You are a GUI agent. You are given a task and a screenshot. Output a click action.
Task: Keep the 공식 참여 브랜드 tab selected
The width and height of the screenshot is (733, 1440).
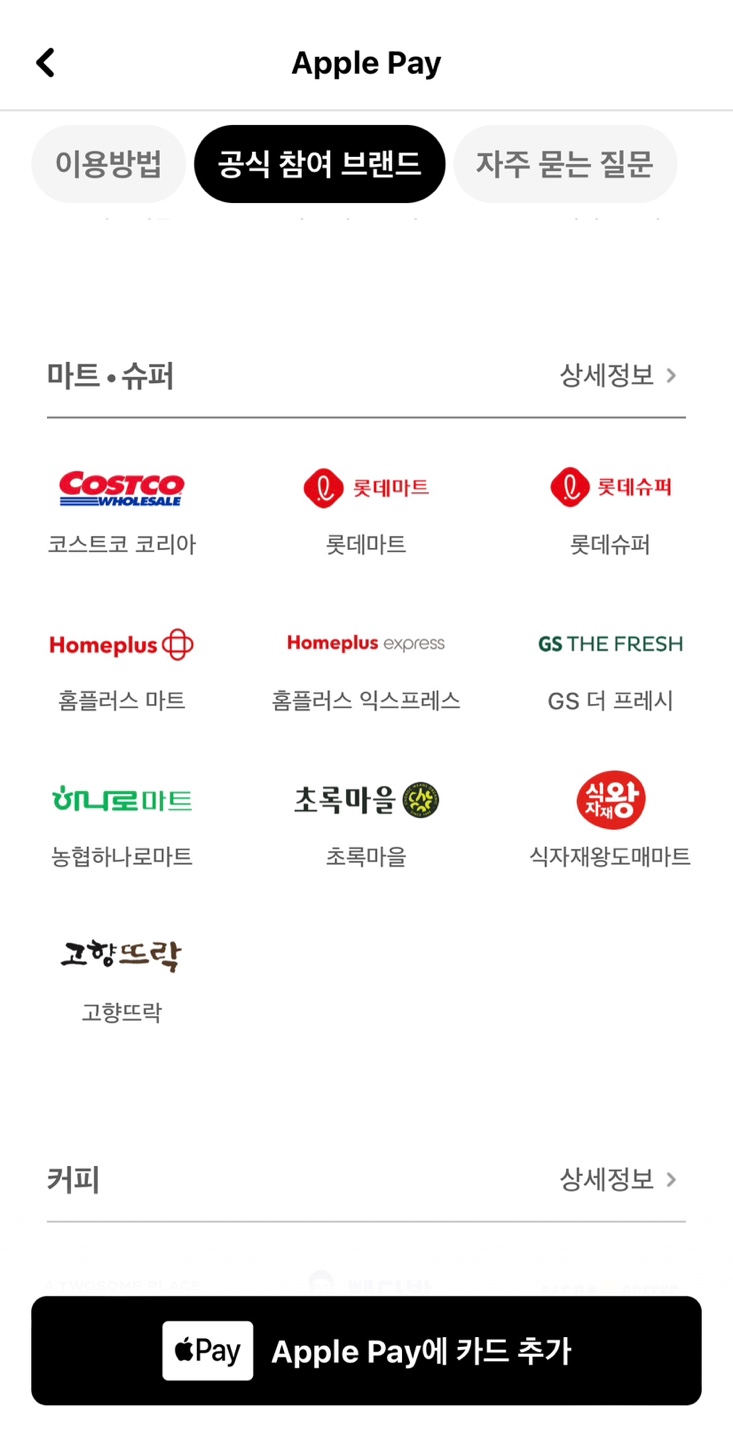point(320,164)
